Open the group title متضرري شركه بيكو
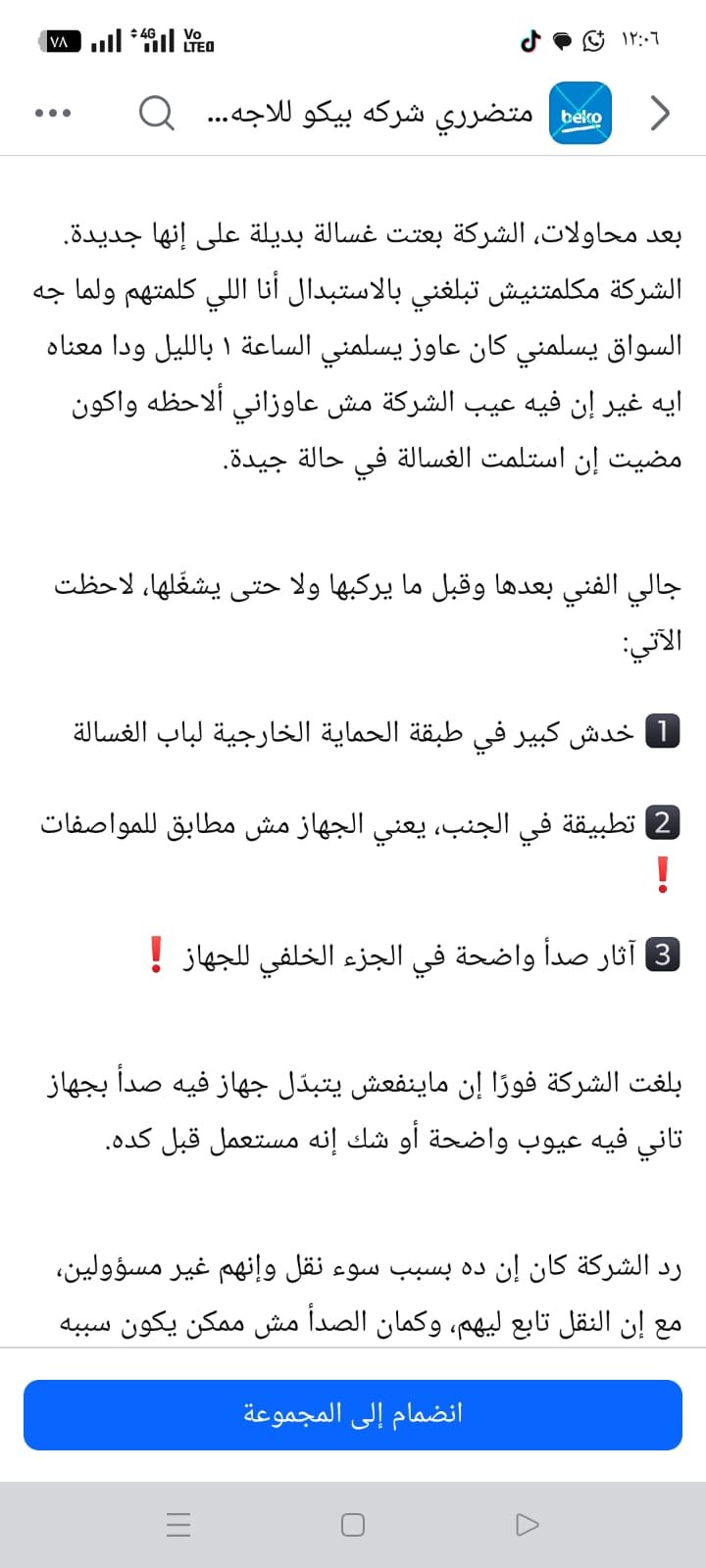 (x=373, y=114)
